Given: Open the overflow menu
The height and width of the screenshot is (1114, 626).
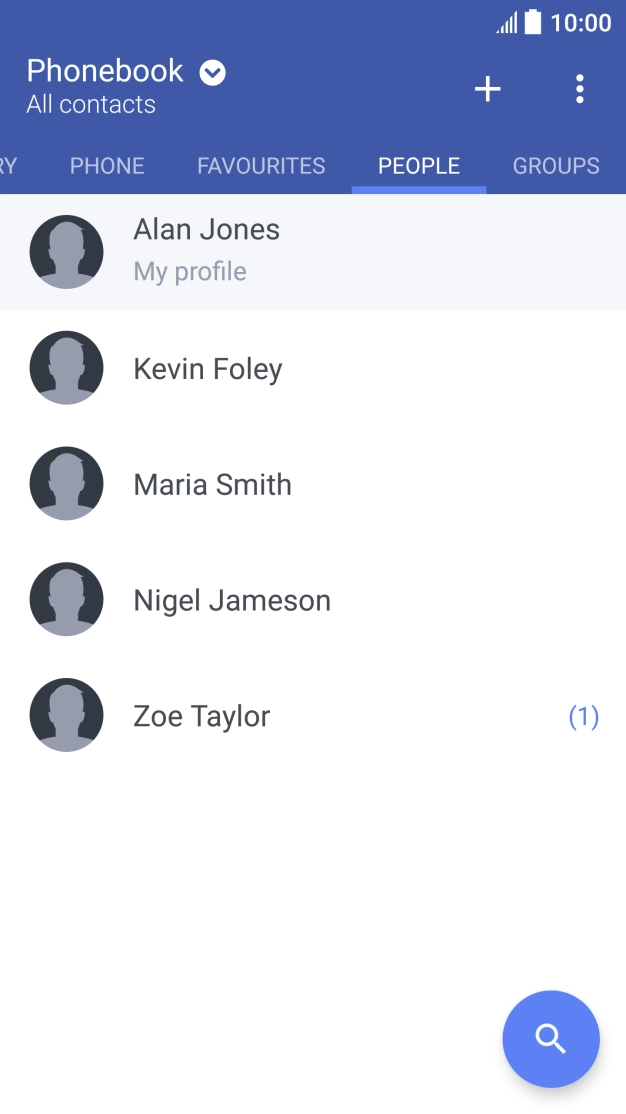Looking at the screenshot, I should (x=580, y=90).
